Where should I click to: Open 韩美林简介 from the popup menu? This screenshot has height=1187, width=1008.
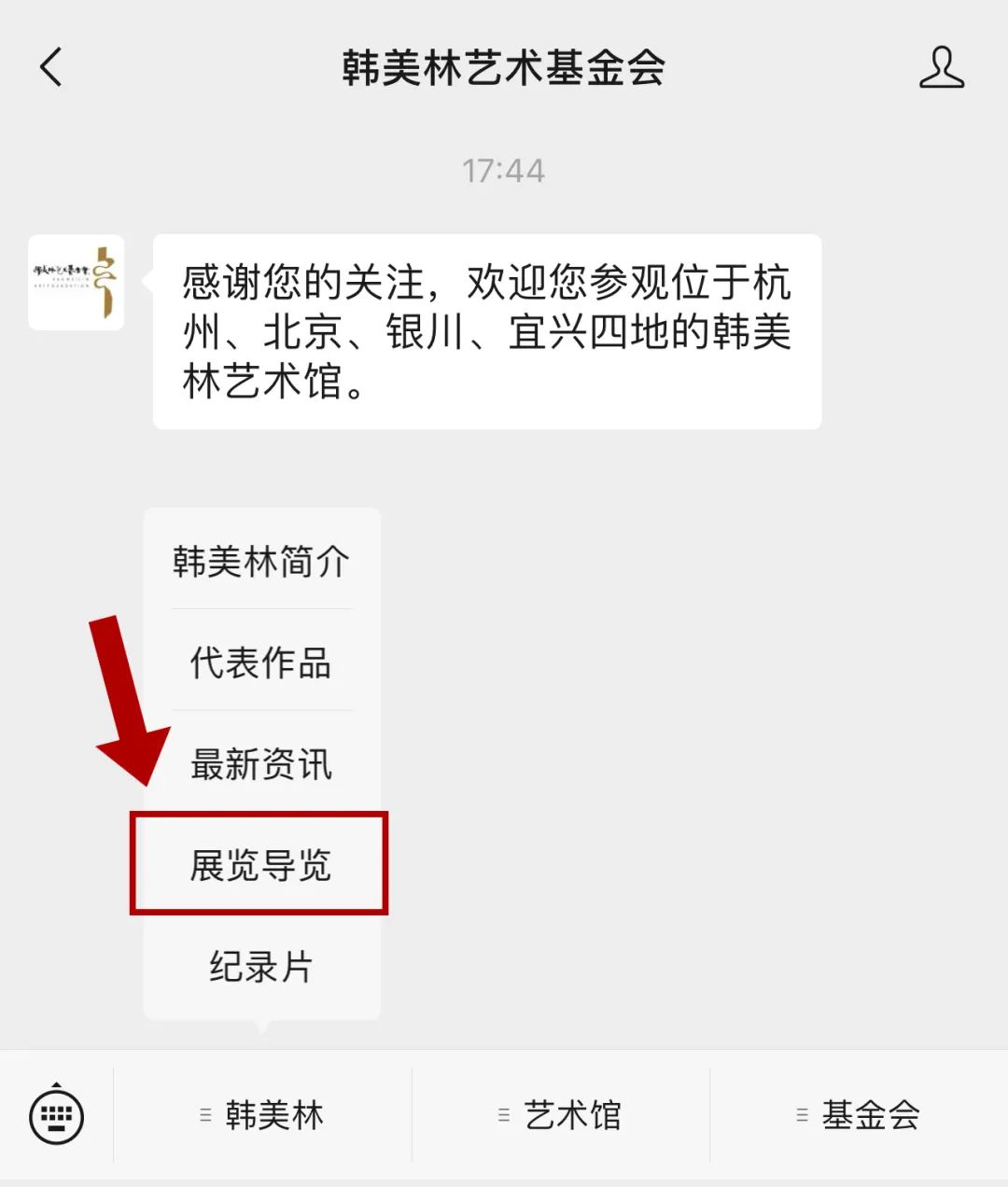261,562
